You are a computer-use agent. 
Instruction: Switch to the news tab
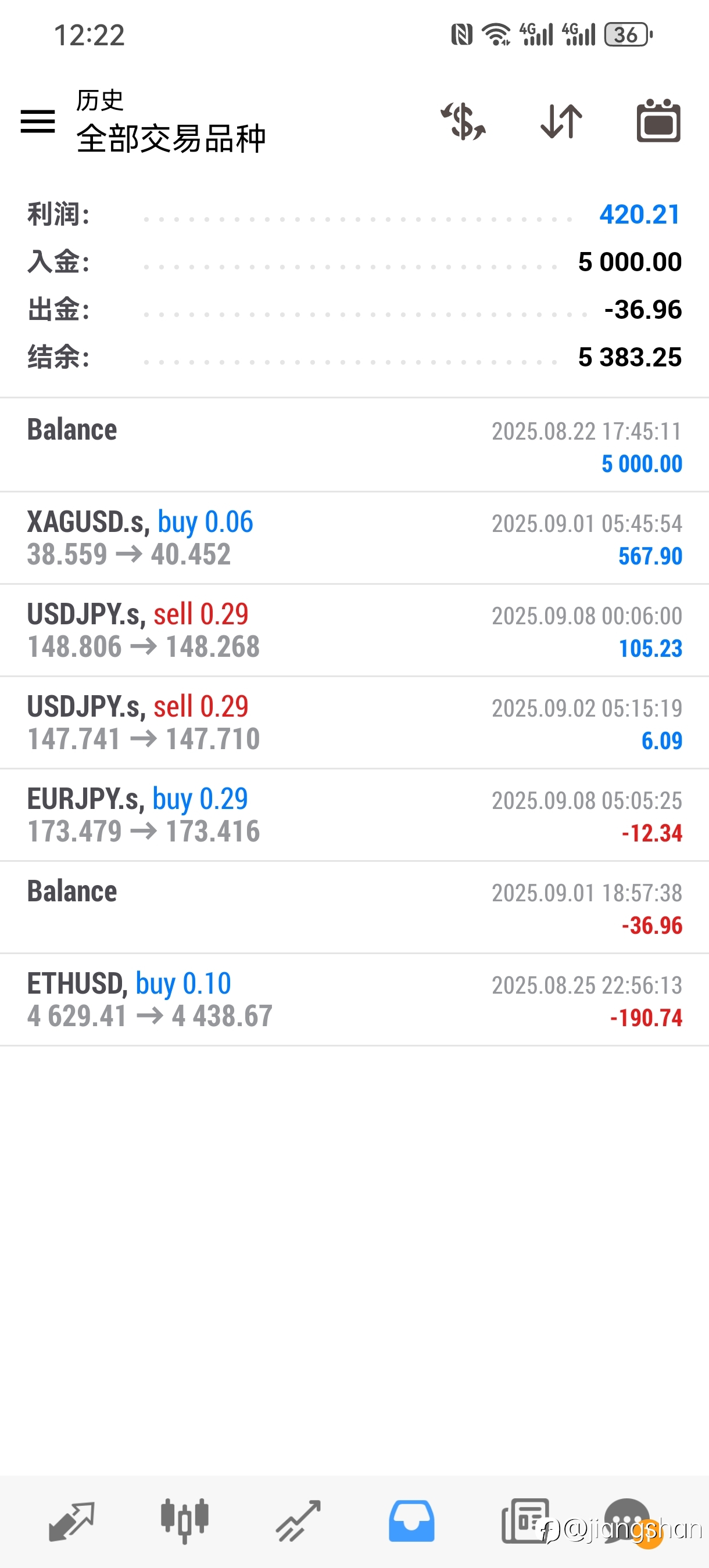[525, 1522]
